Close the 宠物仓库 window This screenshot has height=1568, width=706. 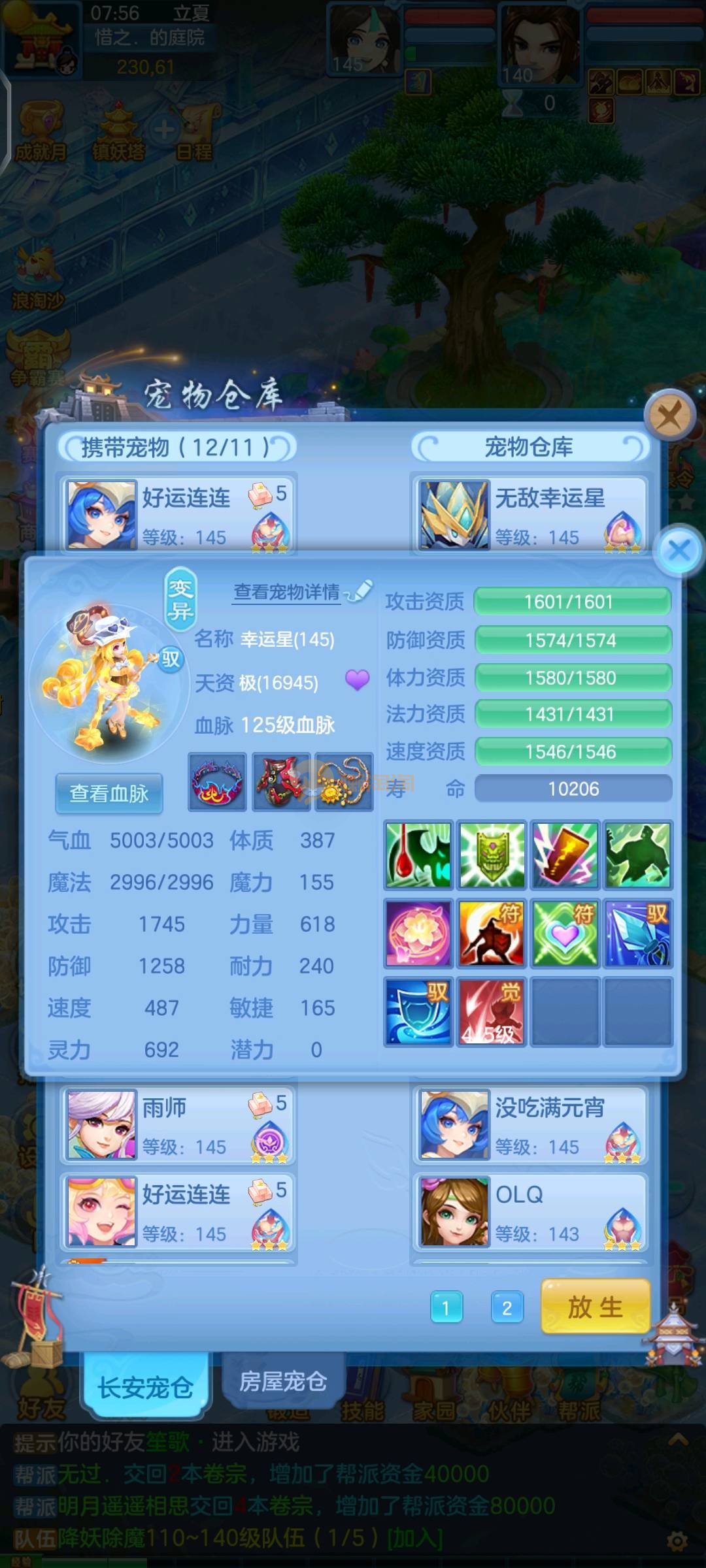(x=669, y=415)
